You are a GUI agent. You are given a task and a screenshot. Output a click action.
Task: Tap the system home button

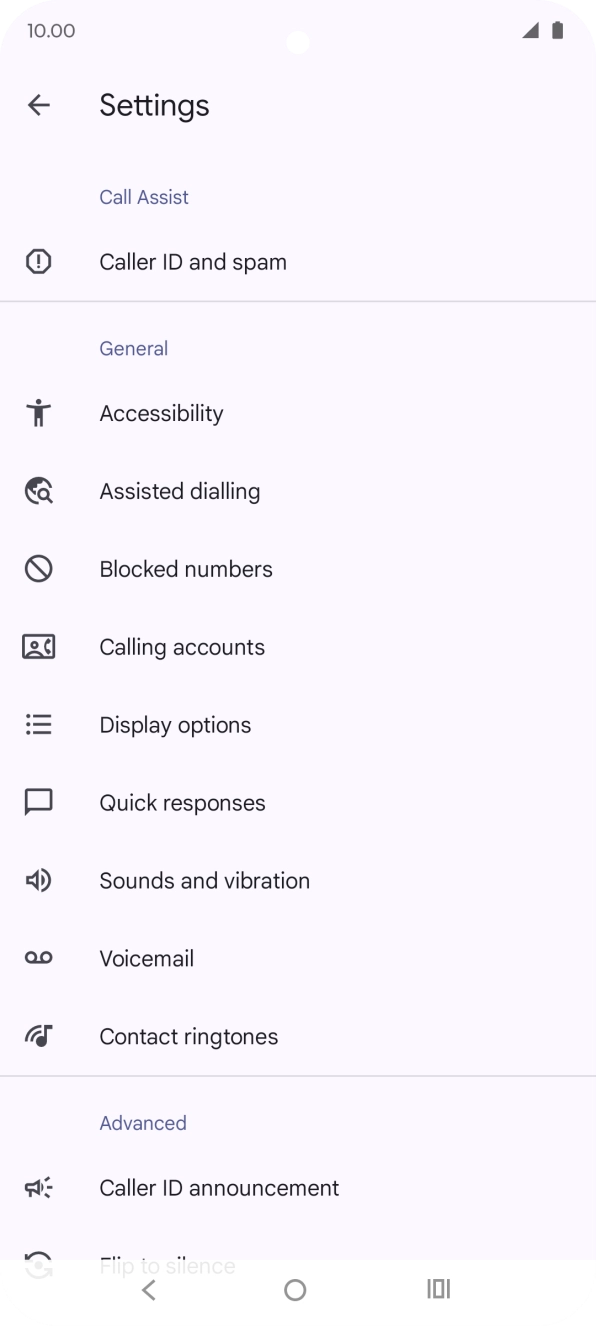point(295,1290)
